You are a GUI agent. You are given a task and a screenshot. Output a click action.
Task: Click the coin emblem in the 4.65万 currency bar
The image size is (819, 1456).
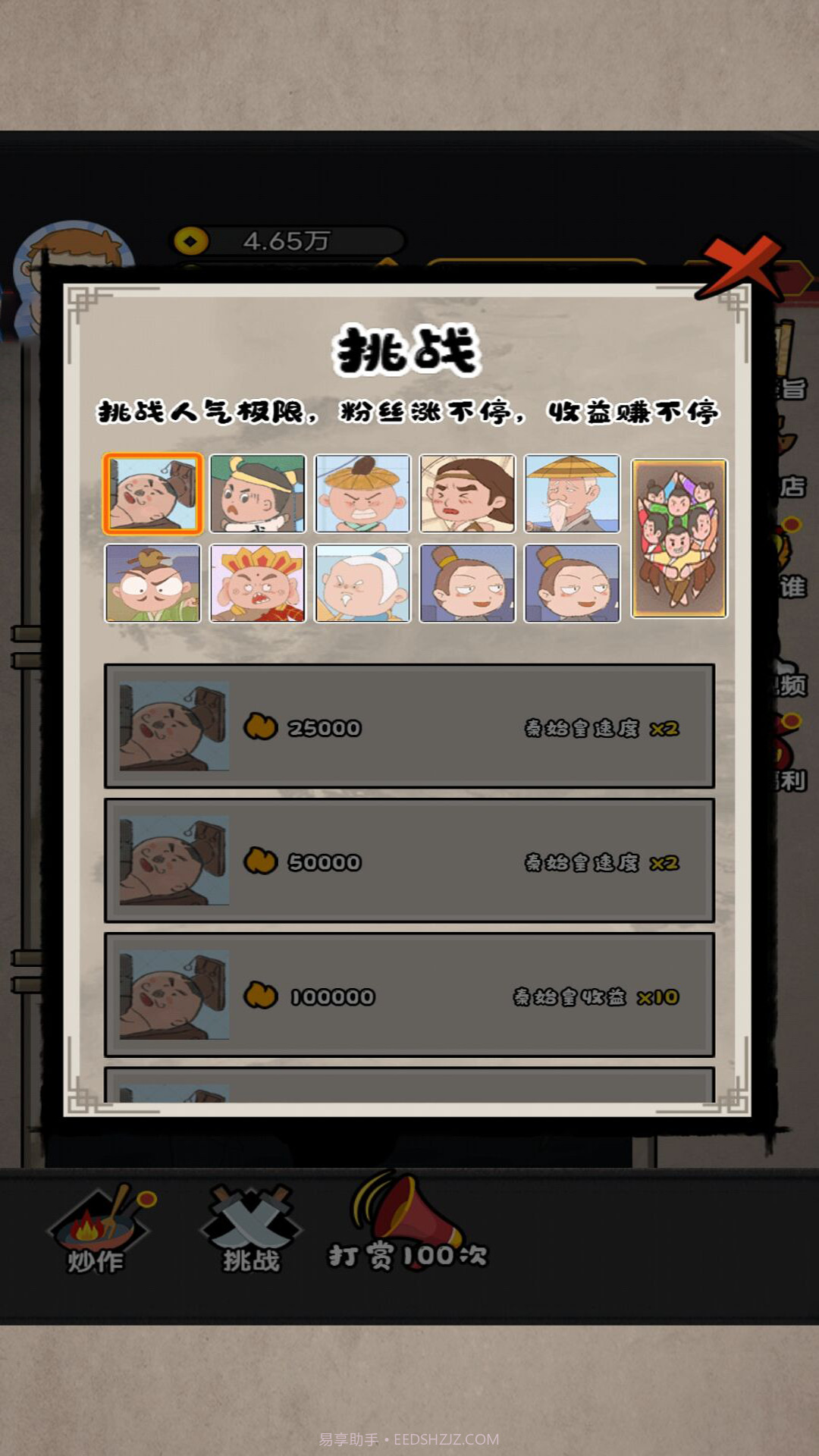[190, 239]
